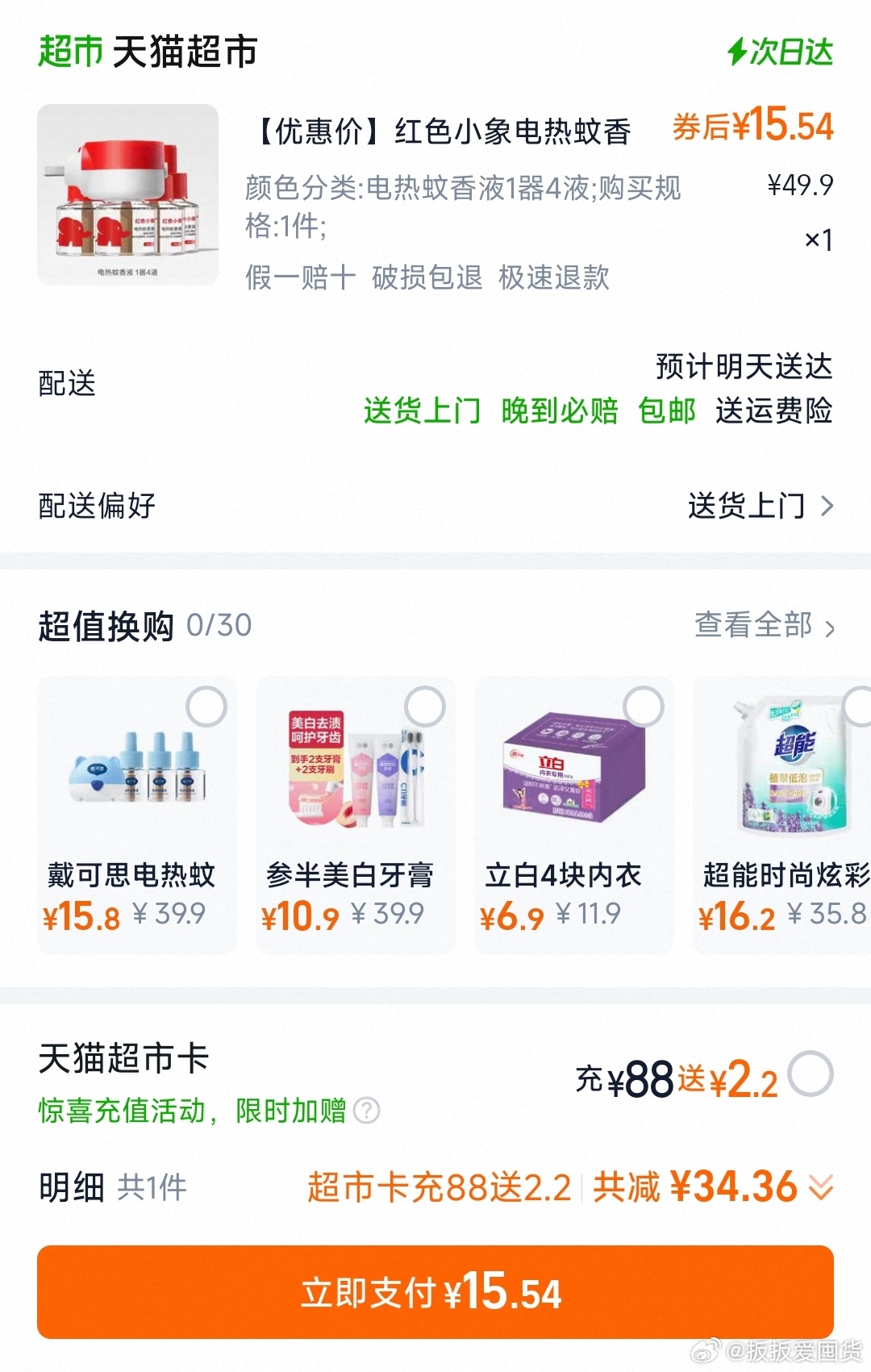Choose the 充¥88送¥2.2 card top-up option

[811, 1074]
